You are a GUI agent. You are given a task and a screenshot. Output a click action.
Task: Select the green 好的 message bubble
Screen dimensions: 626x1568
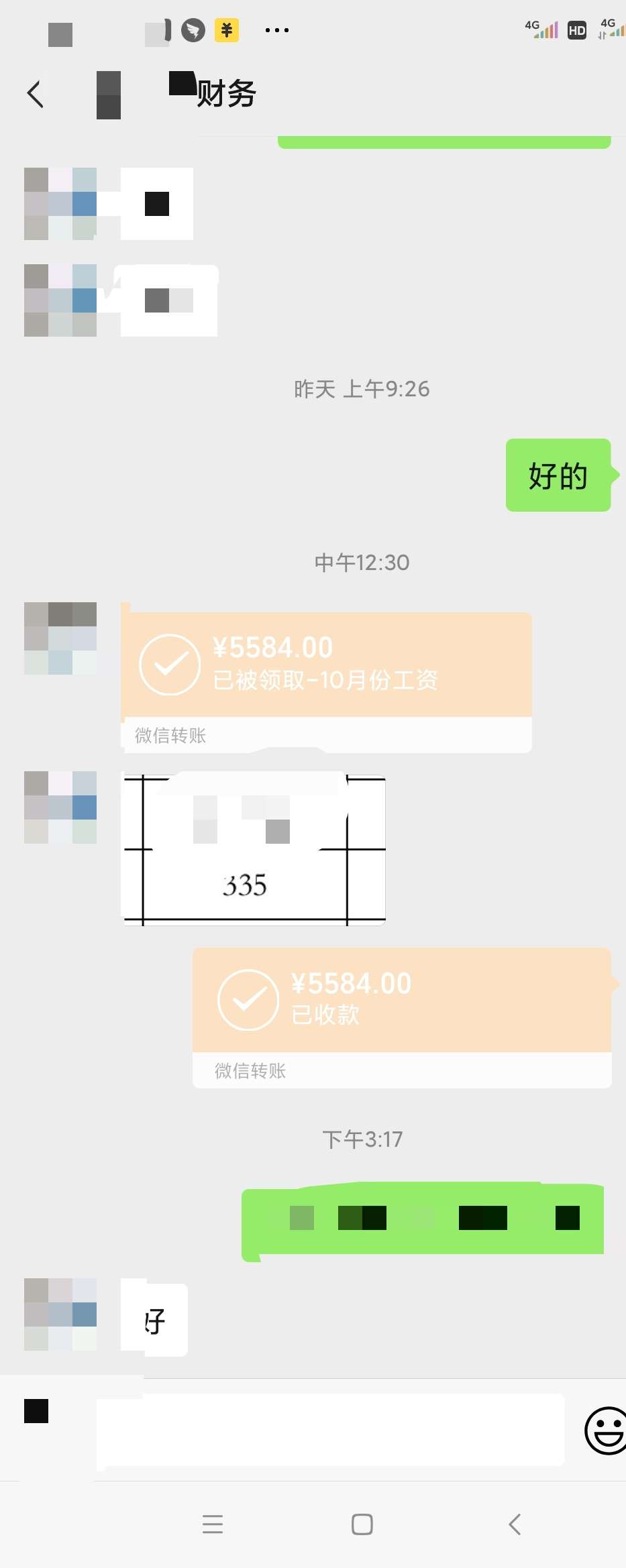click(x=558, y=476)
